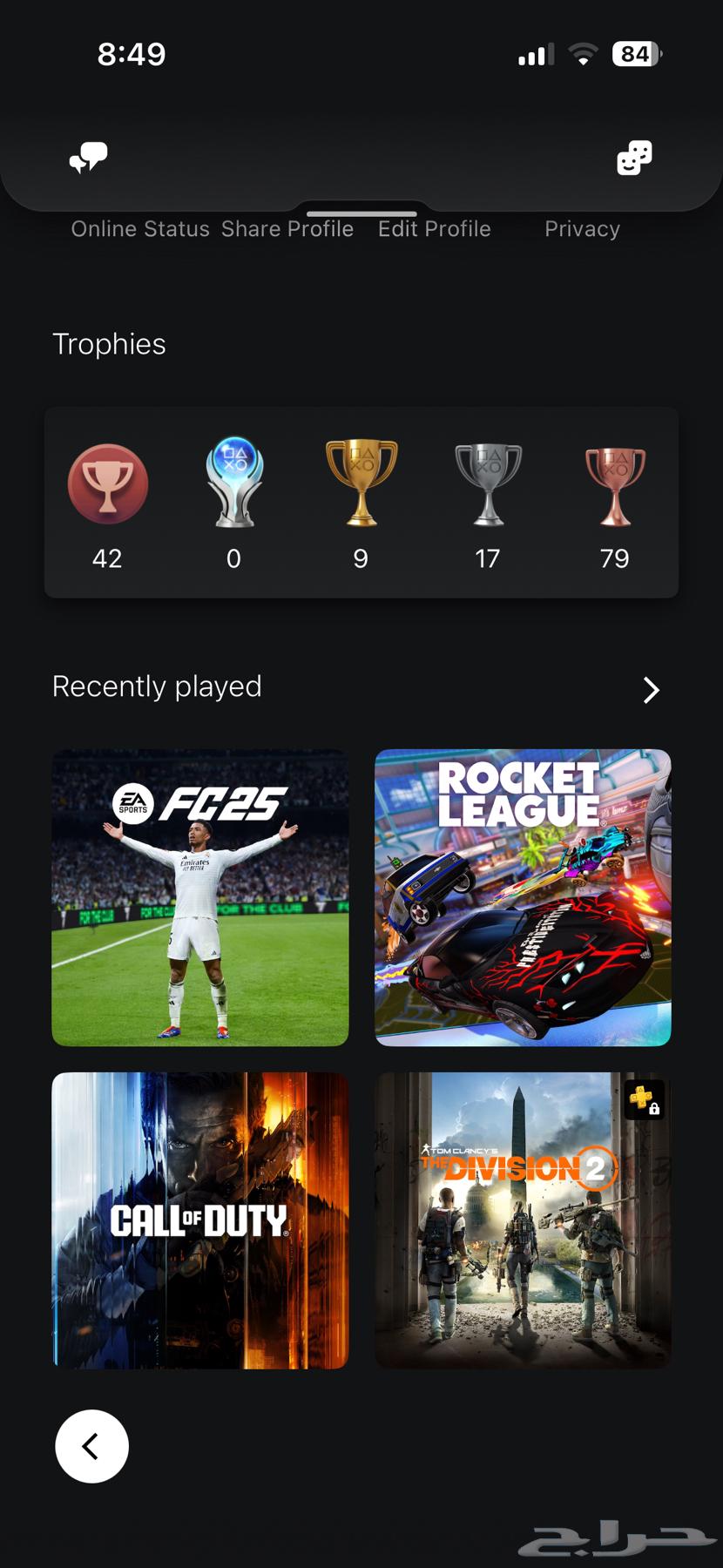The width and height of the screenshot is (723, 1568).
Task: Open the game controller faces icon
Action: point(634,158)
